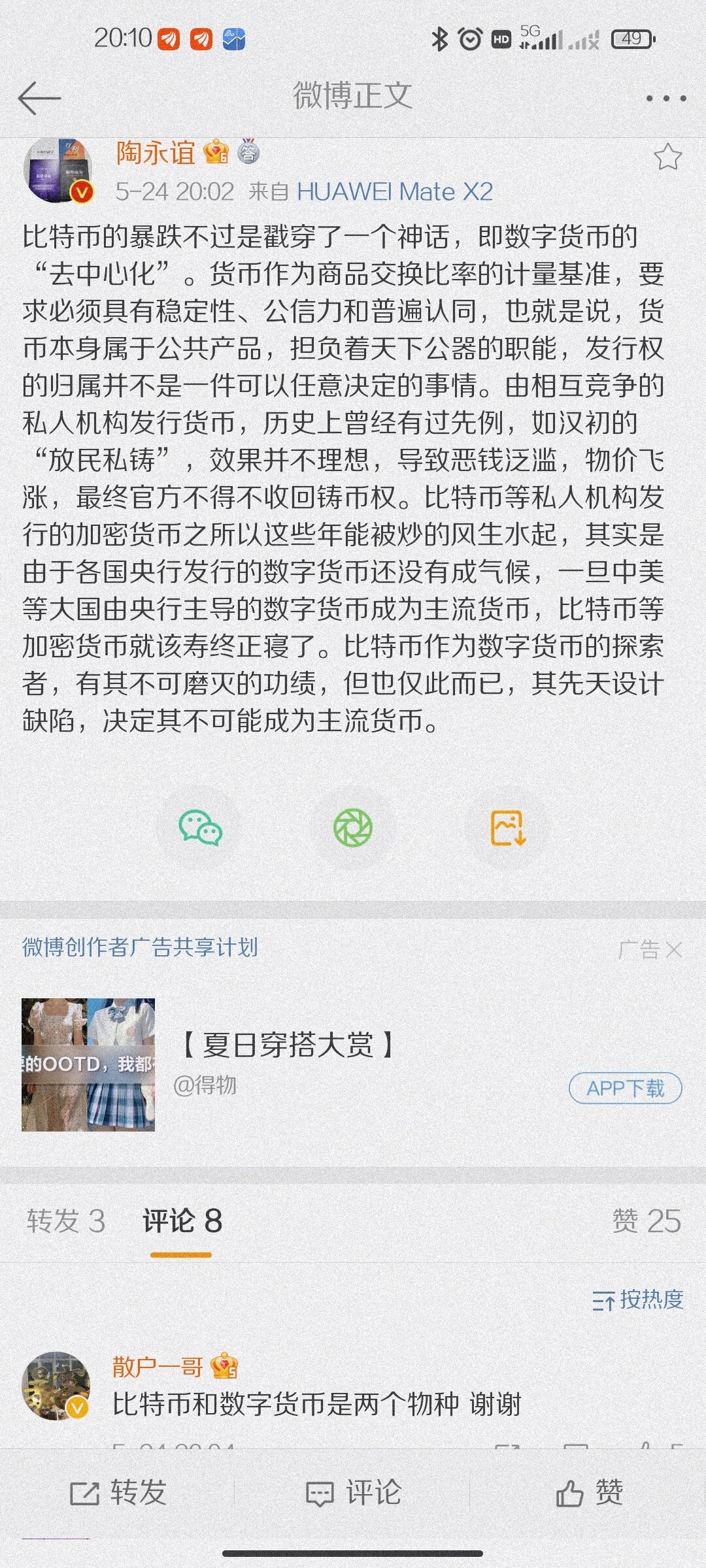Repost using the bottom 转发 button

[118, 1493]
